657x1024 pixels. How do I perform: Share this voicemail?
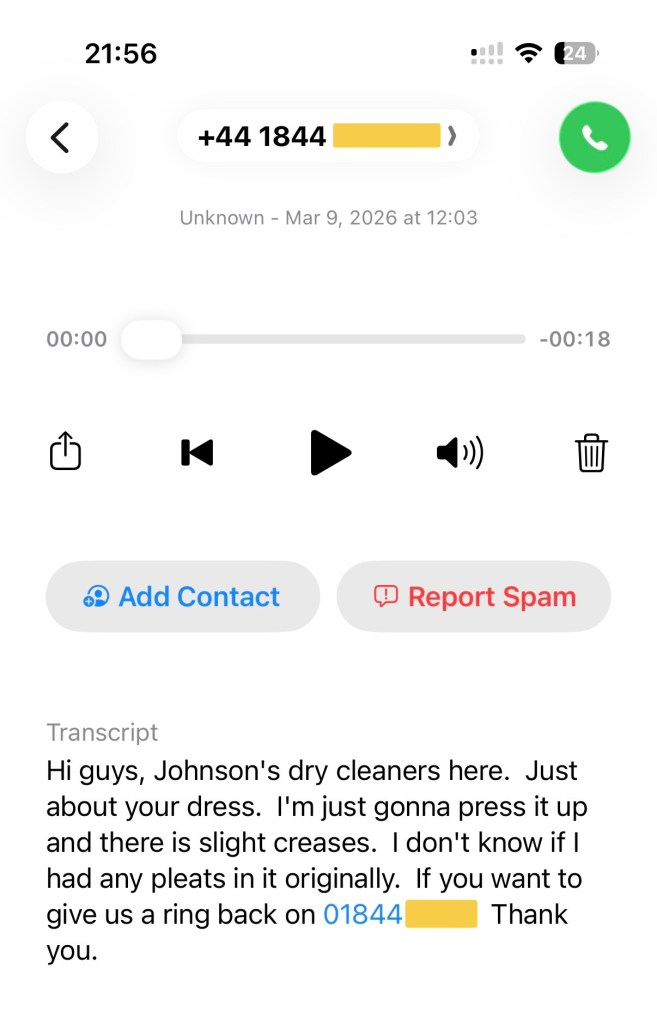point(65,452)
